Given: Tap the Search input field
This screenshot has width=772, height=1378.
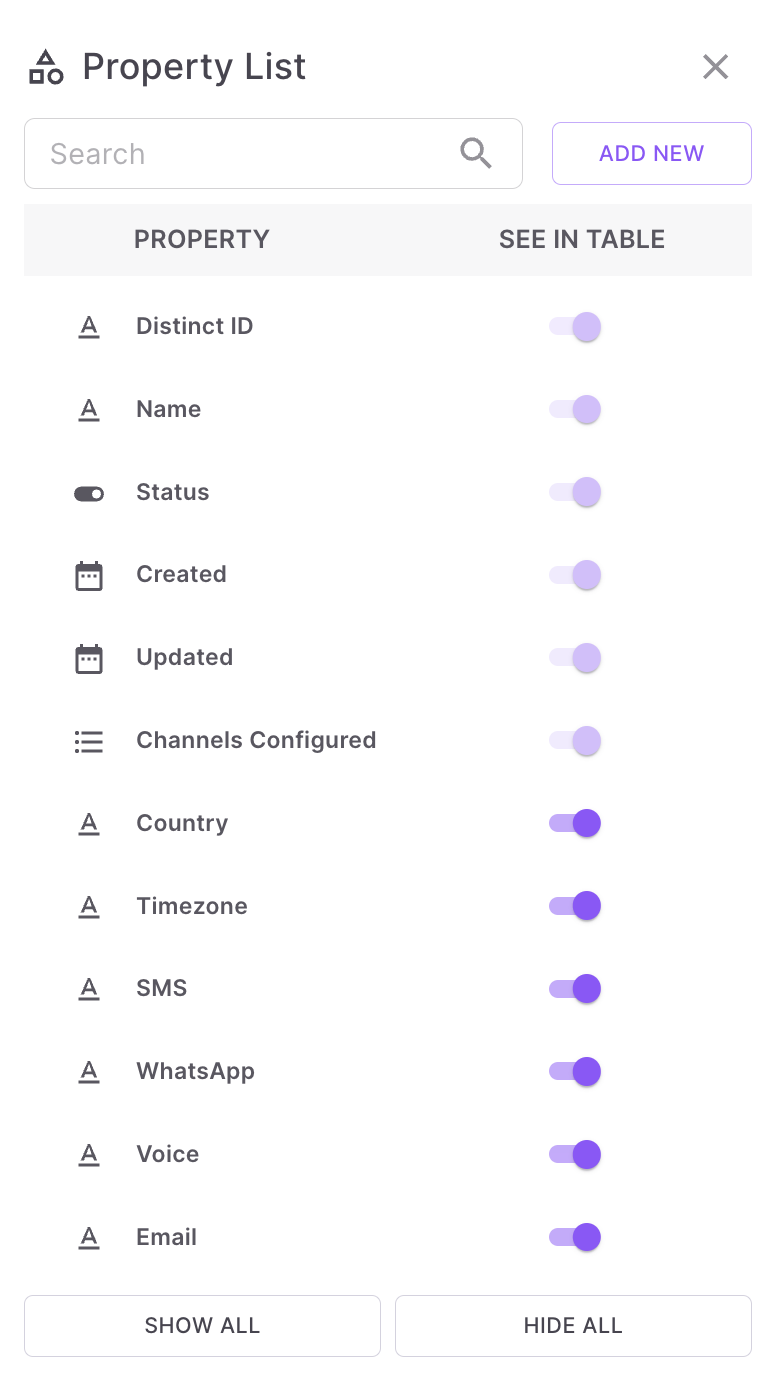Looking at the screenshot, I should coord(240,154).
